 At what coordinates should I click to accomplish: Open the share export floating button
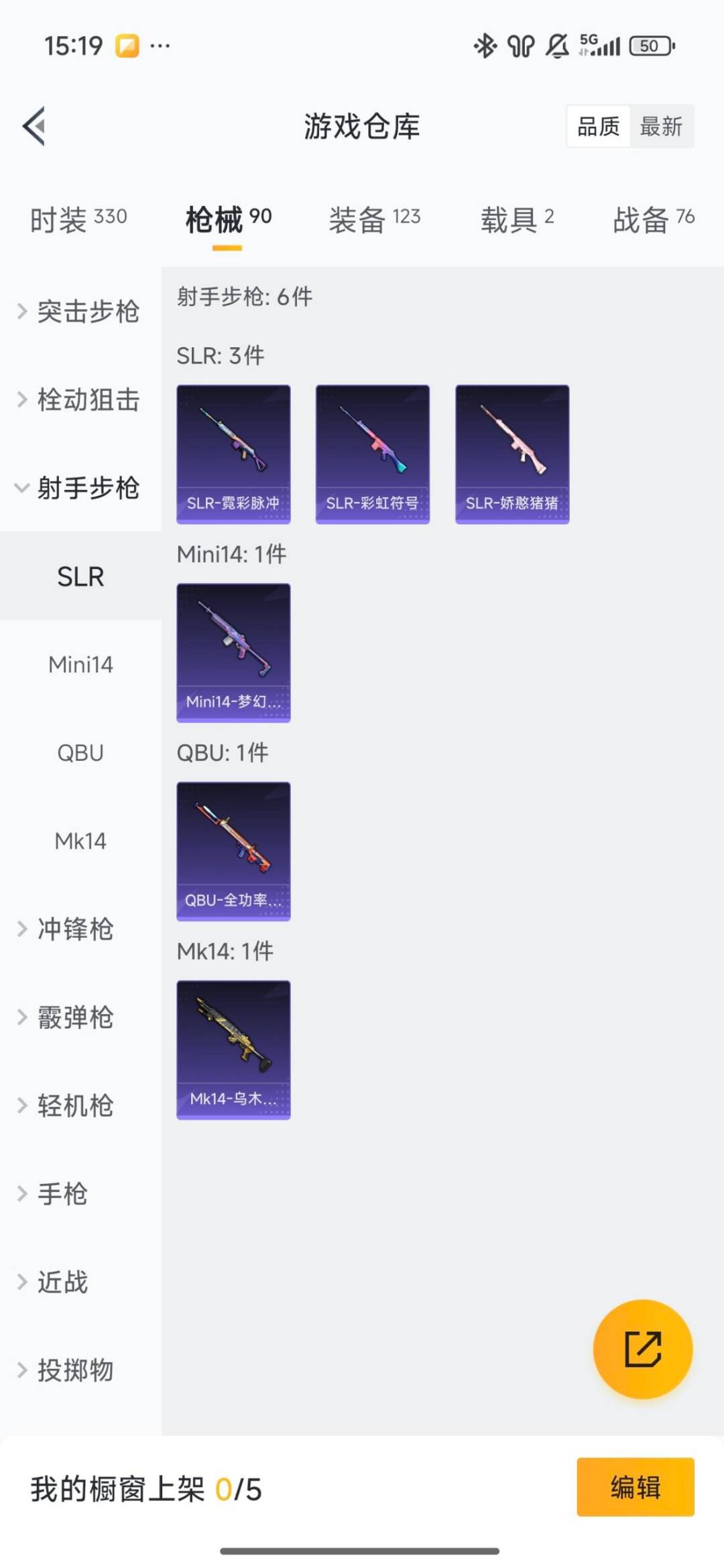pyautogui.click(x=642, y=1350)
